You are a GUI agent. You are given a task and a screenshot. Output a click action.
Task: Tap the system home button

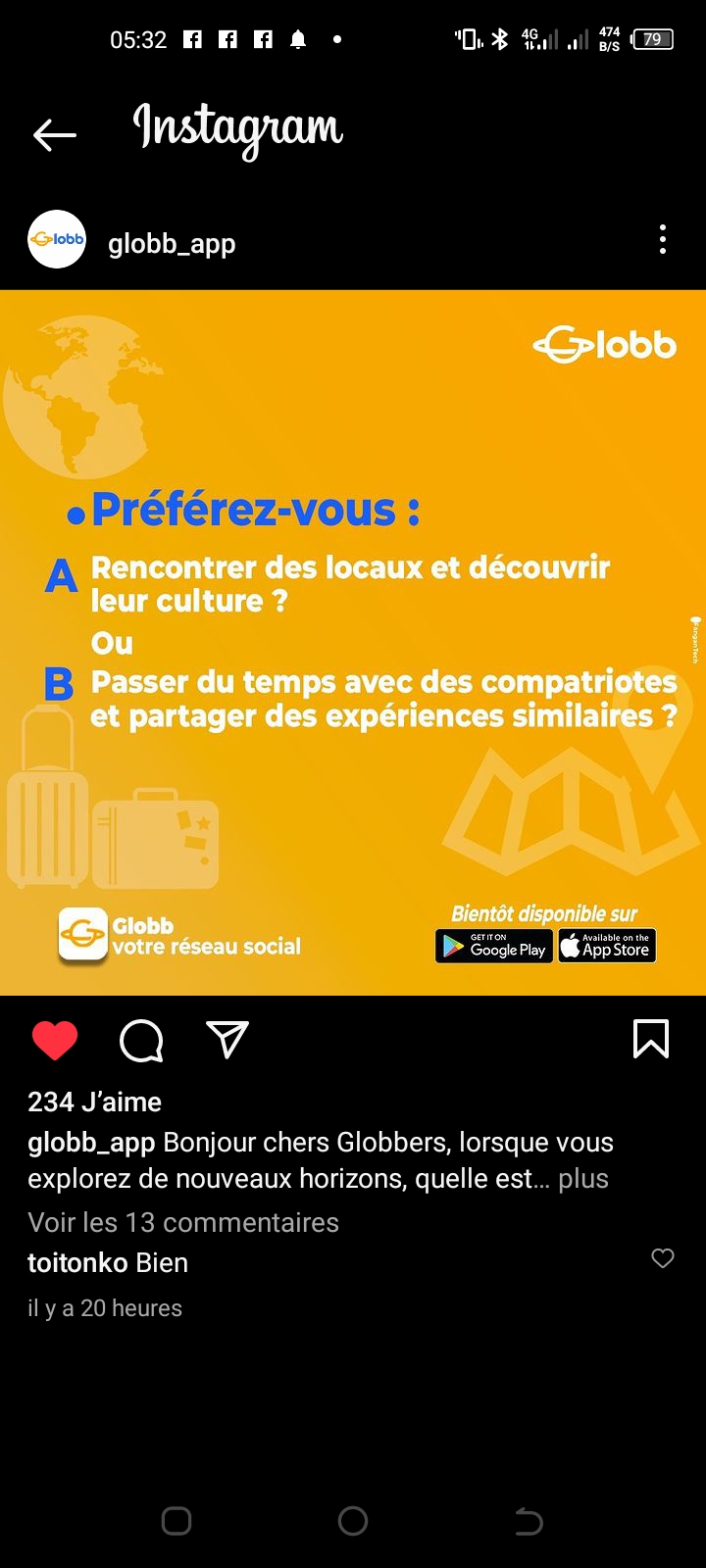(353, 1521)
